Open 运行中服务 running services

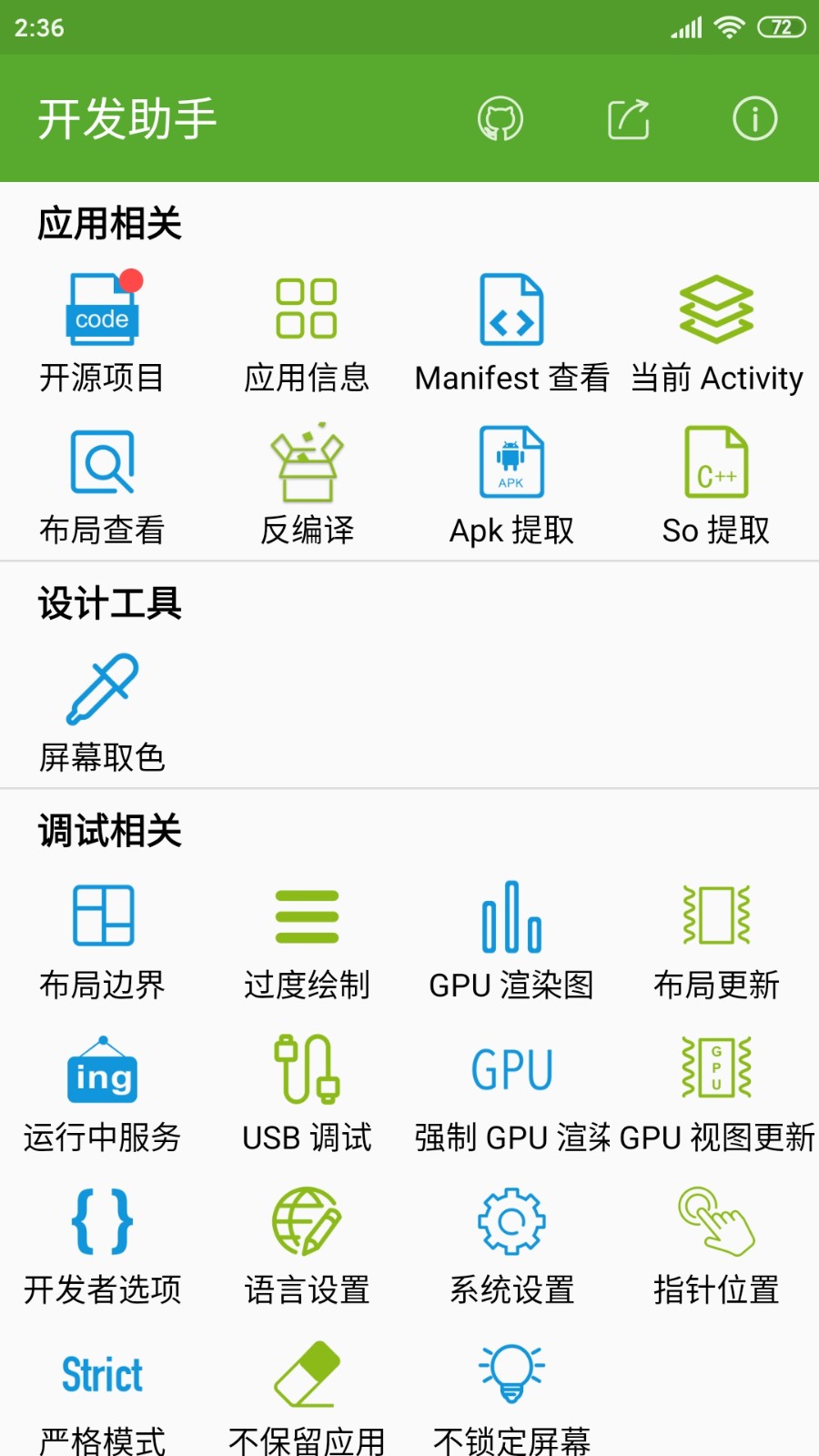click(x=101, y=1092)
